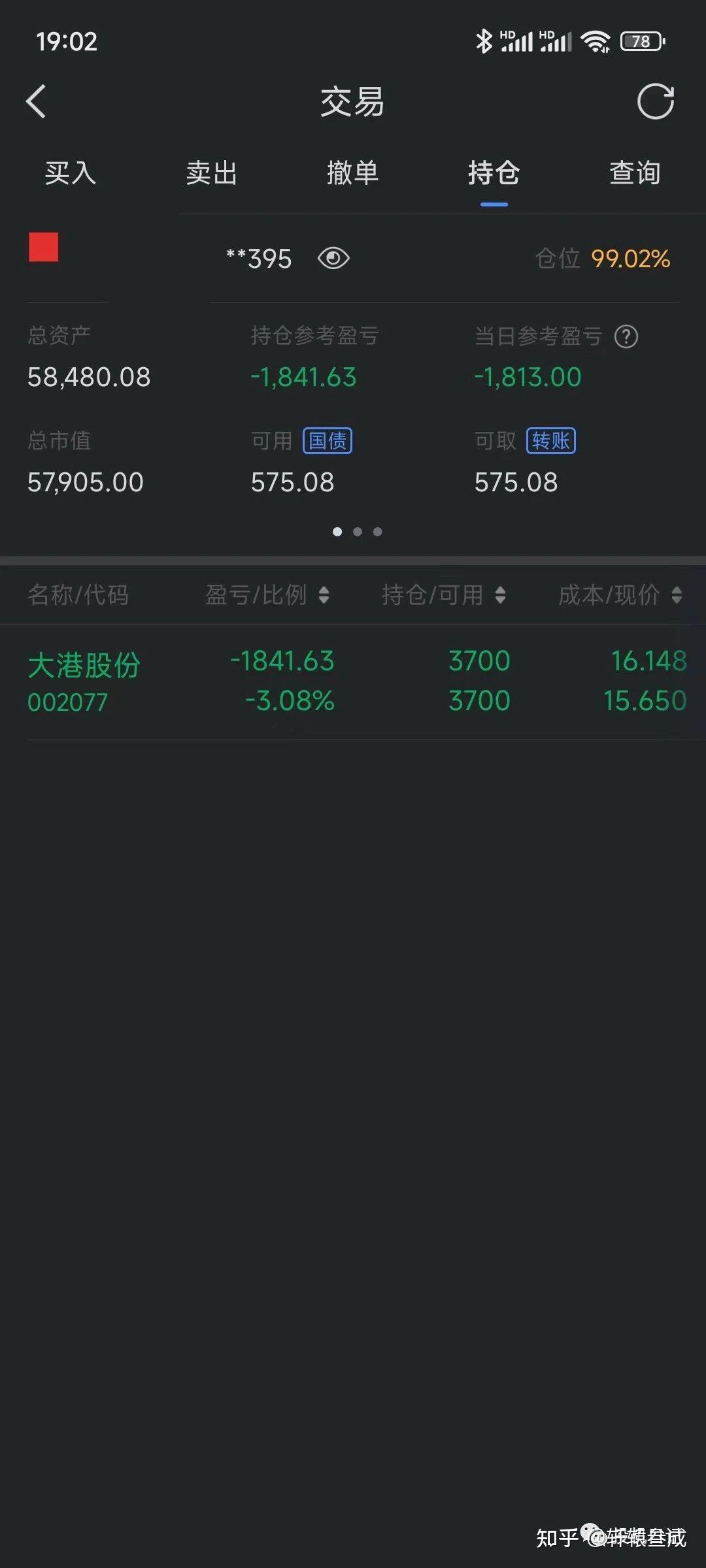Open the 撤单 cancel-order tab
The height and width of the screenshot is (1568, 706).
[353, 173]
